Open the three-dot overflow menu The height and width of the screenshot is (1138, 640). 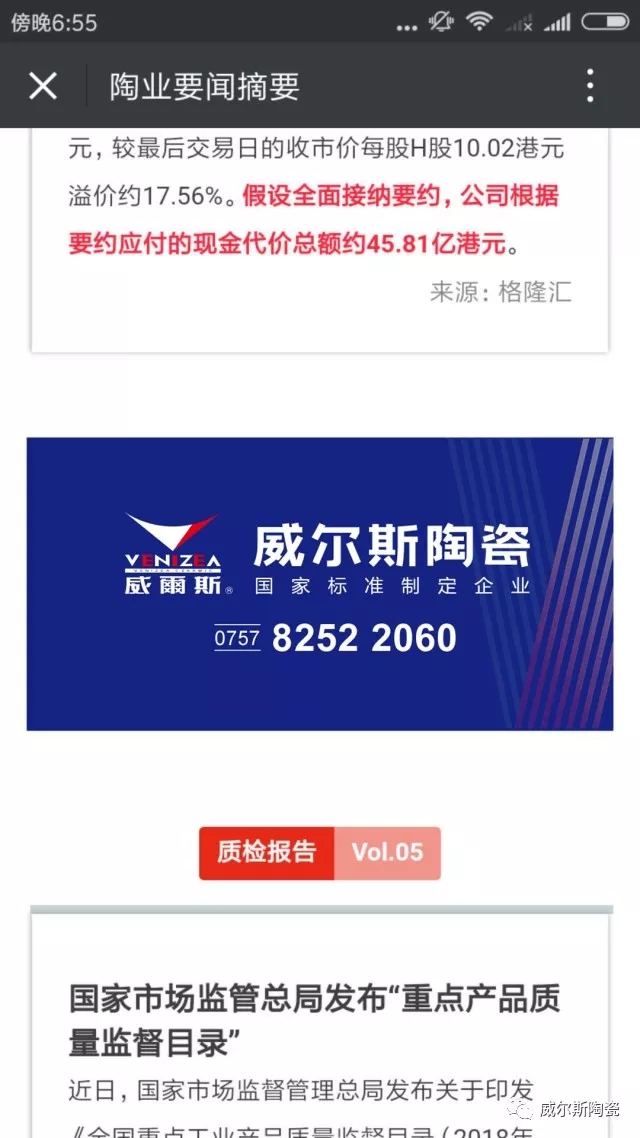(590, 86)
